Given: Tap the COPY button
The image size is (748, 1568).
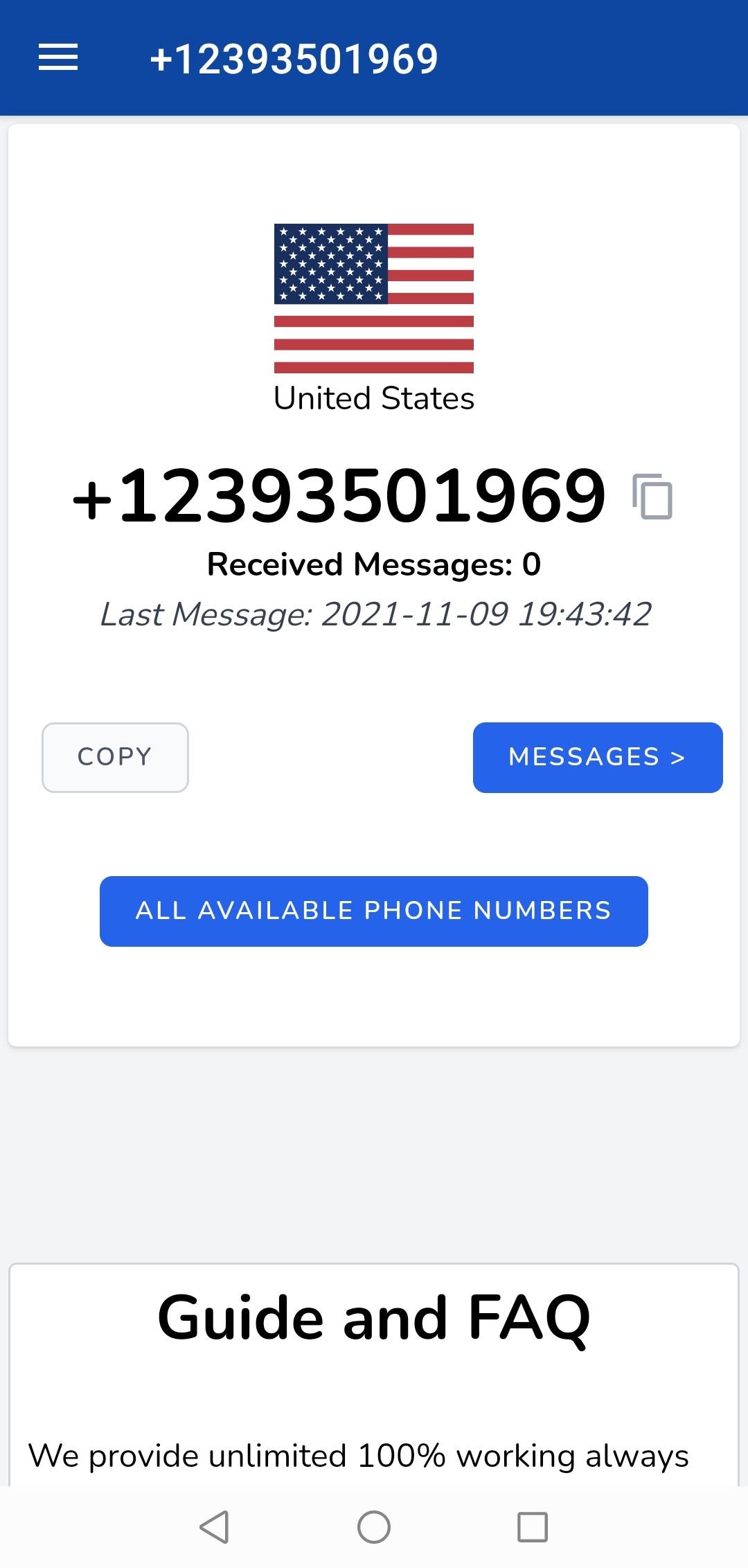Looking at the screenshot, I should point(115,757).
